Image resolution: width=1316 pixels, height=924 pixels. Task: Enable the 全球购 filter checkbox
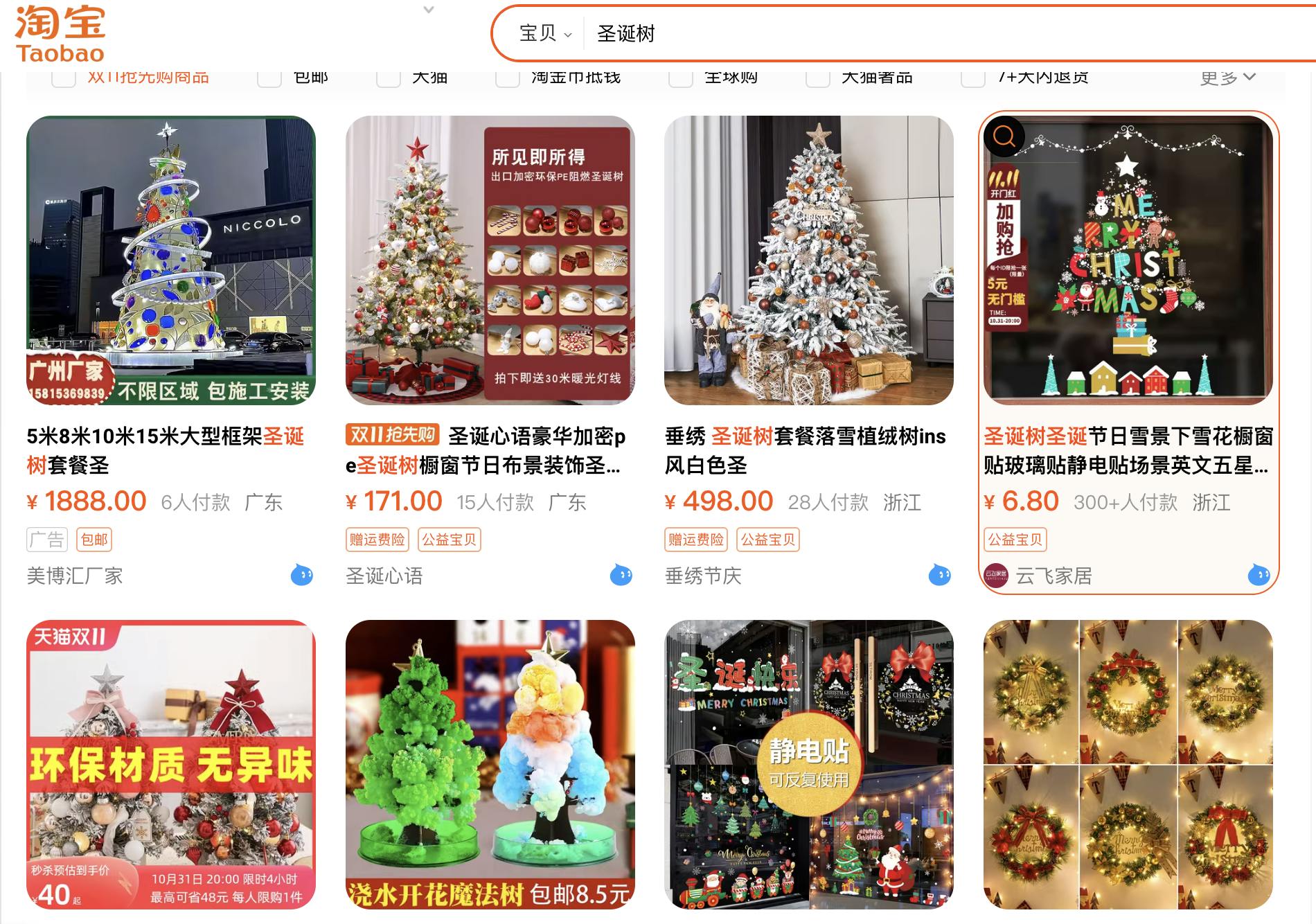[680, 78]
